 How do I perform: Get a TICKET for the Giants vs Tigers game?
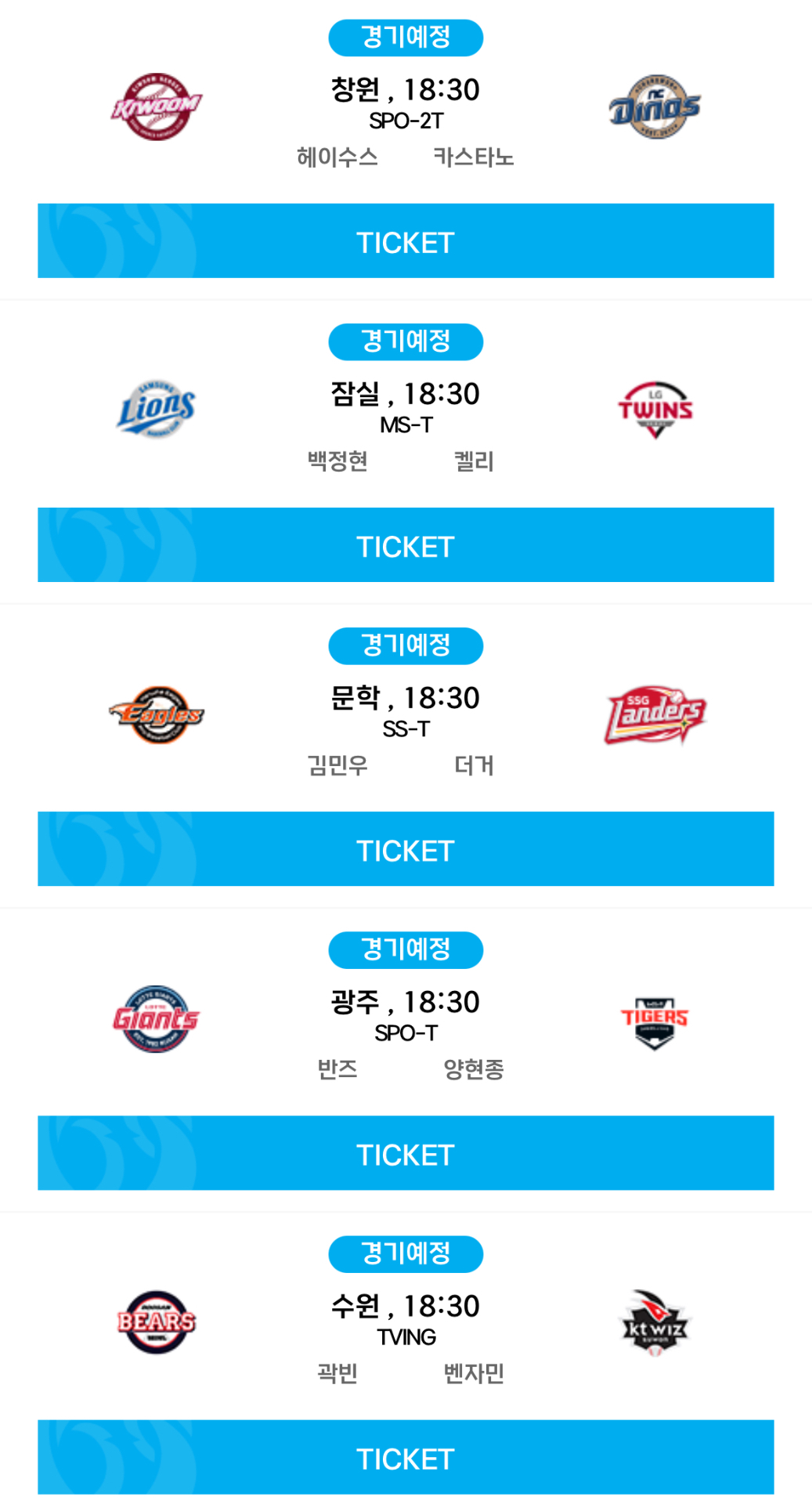pyautogui.click(x=406, y=1153)
